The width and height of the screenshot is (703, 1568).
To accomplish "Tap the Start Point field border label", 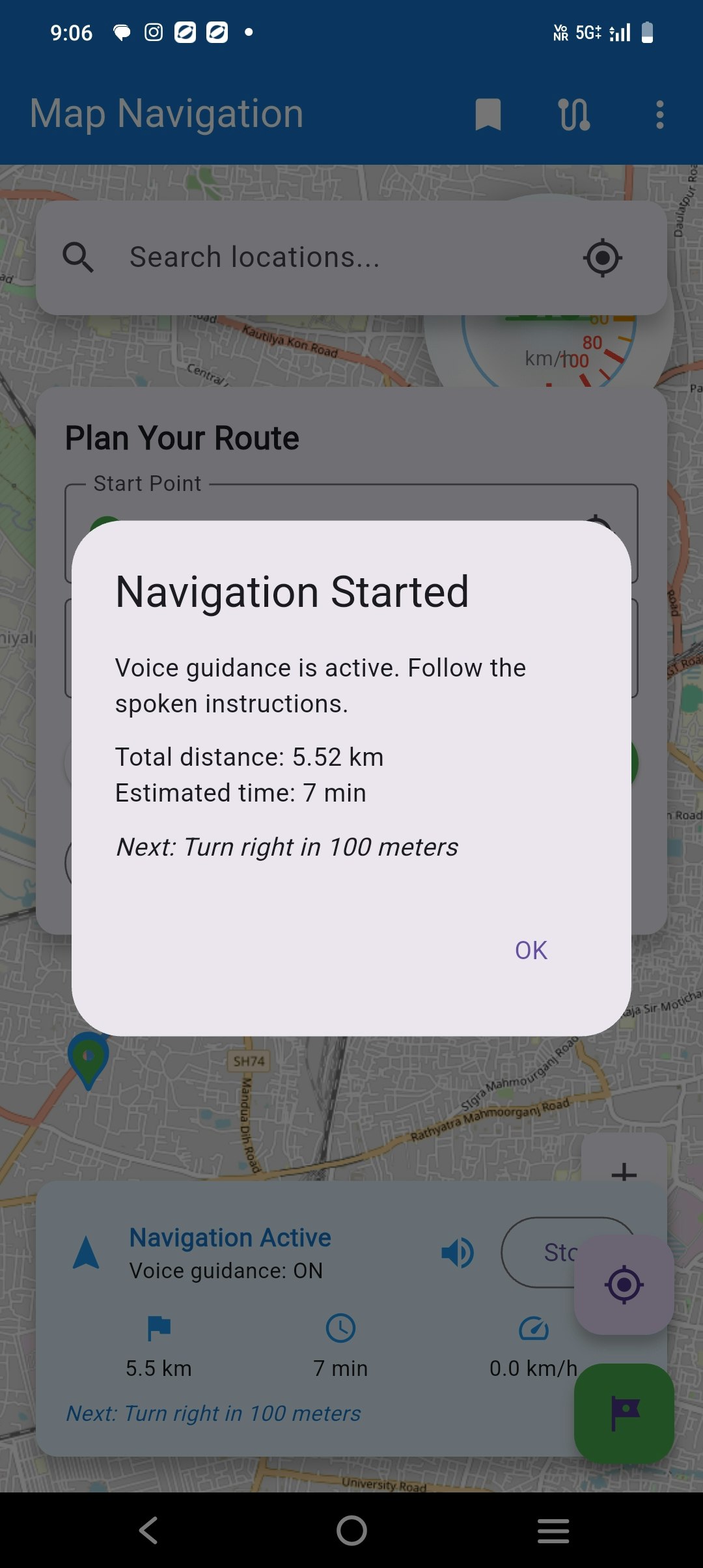I will pos(146,483).
